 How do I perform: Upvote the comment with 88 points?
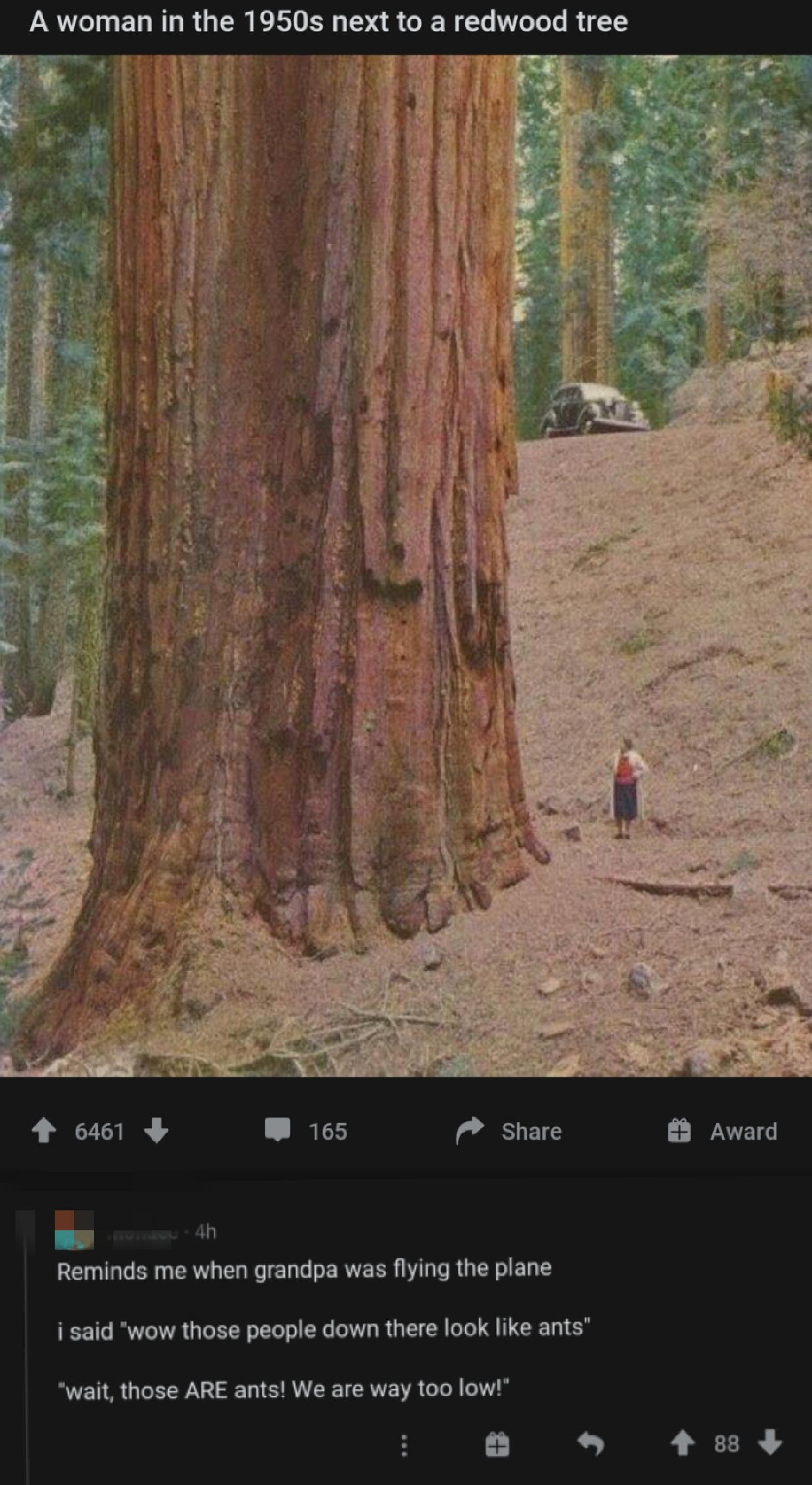pyautogui.click(x=683, y=1444)
